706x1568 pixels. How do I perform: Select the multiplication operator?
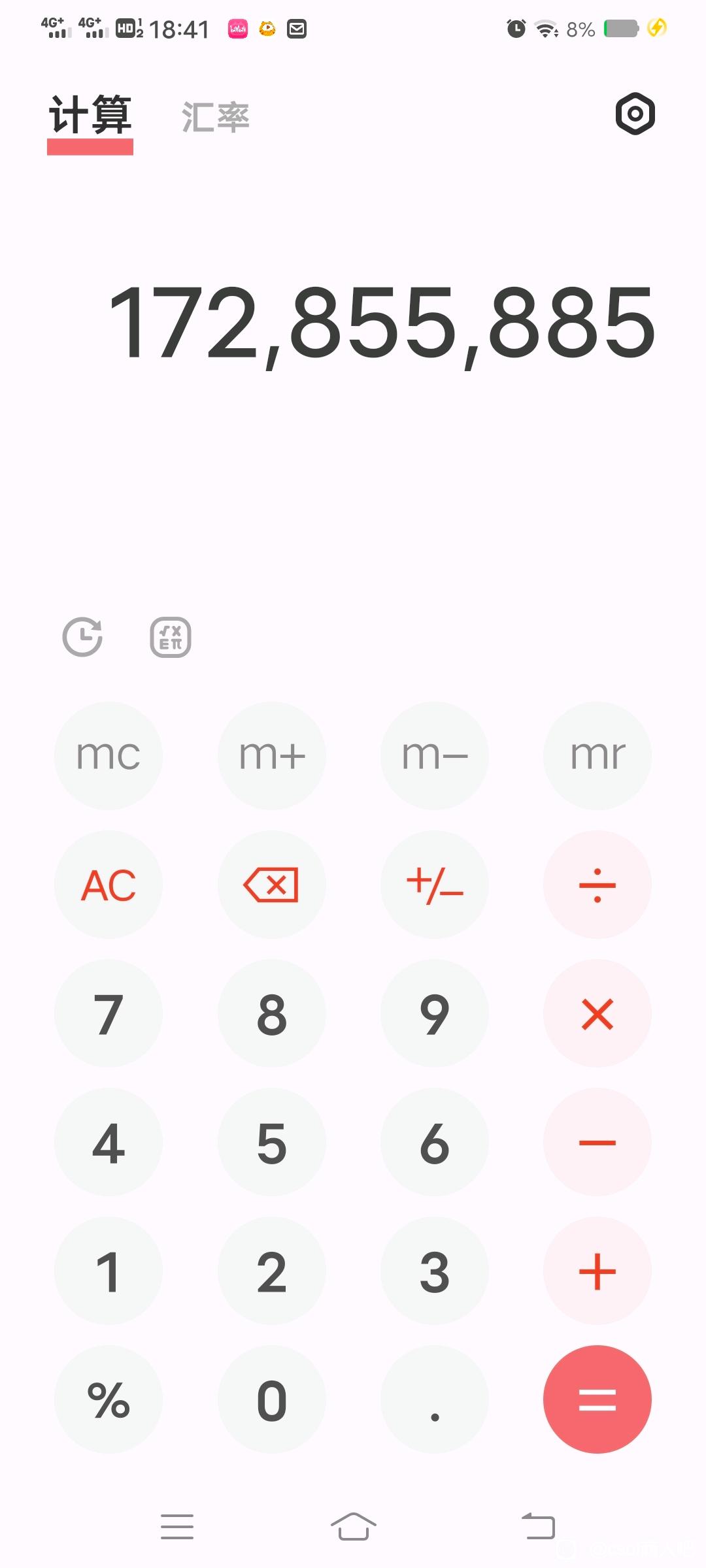pos(597,1013)
